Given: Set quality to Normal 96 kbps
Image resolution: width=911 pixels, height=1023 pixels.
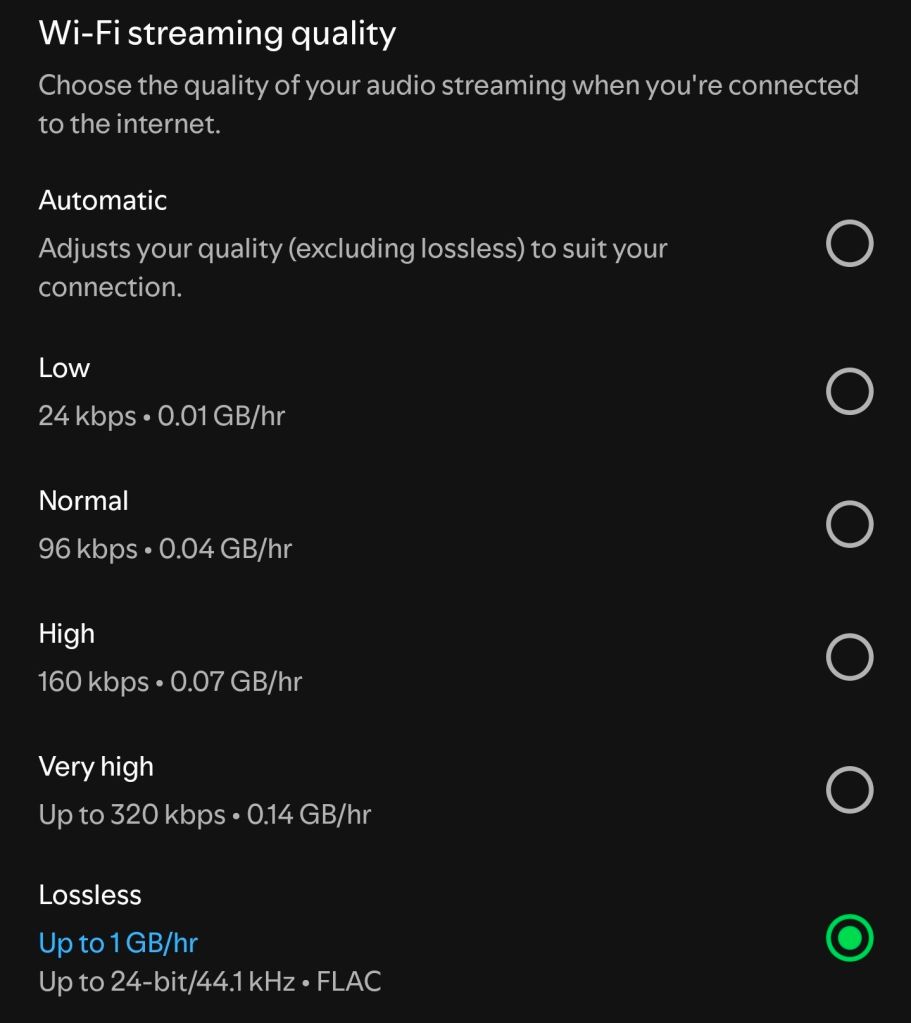Looking at the screenshot, I should 849,524.
